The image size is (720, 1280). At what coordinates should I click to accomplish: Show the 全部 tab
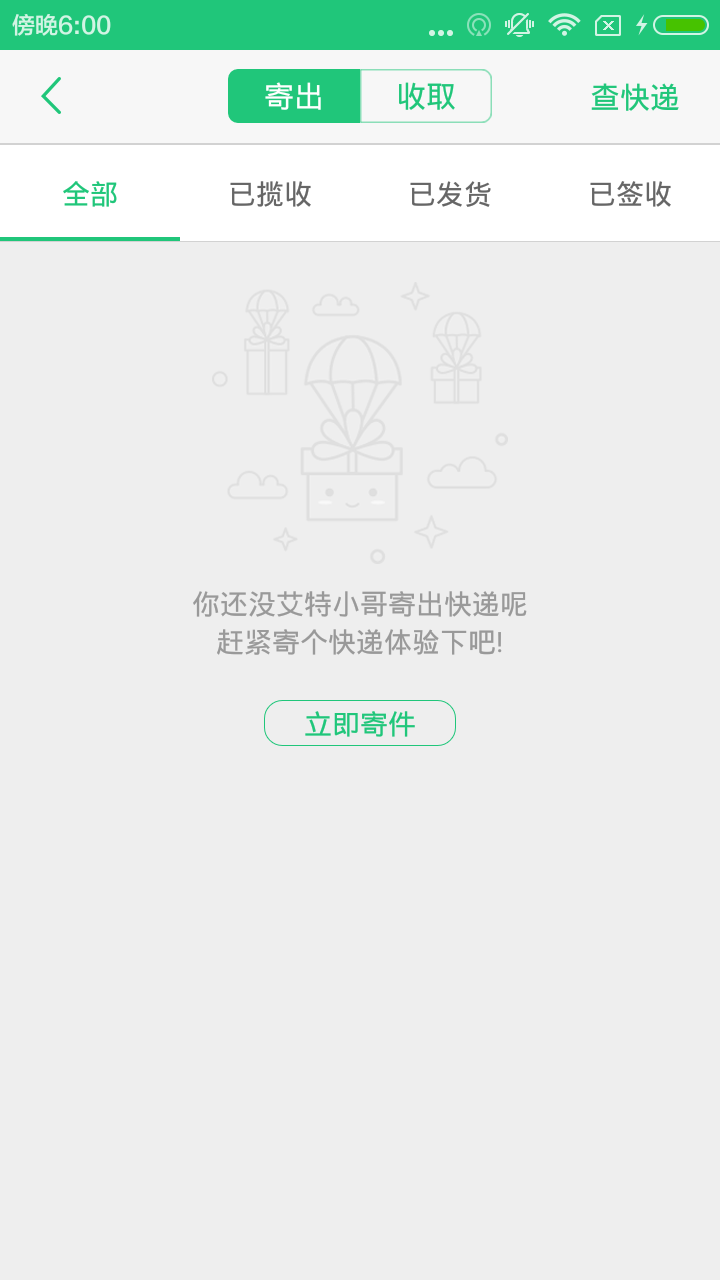click(x=90, y=194)
